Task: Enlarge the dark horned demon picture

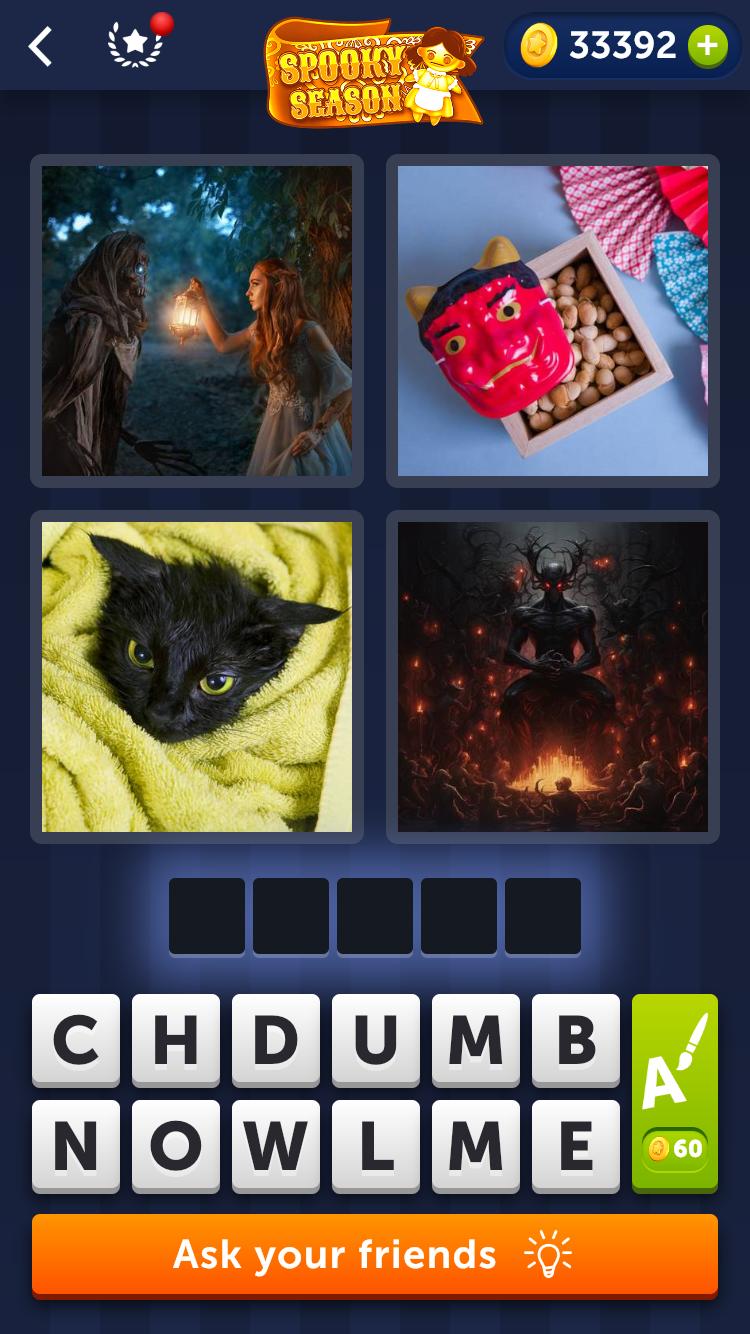Action: point(553,677)
